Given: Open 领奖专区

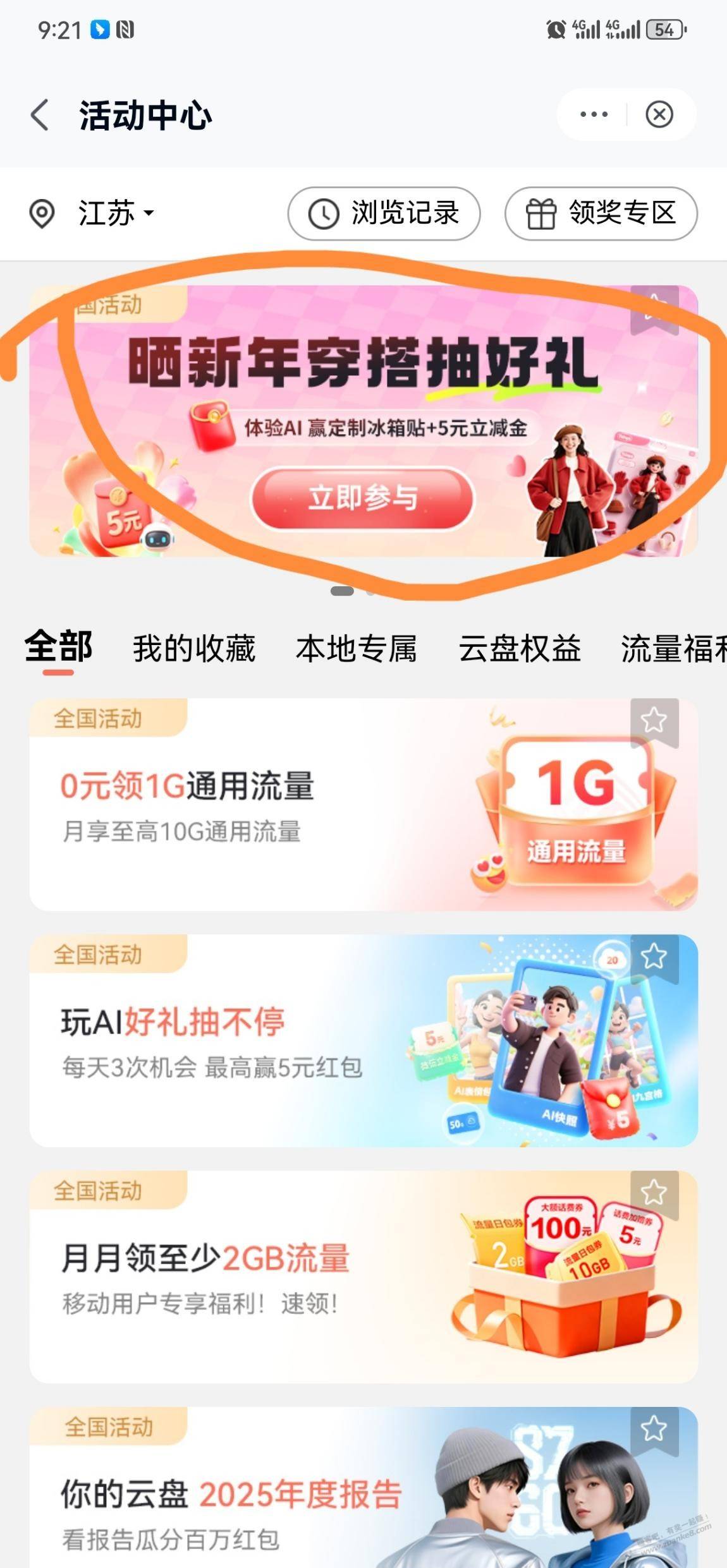Looking at the screenshot, I should point(601,214).
